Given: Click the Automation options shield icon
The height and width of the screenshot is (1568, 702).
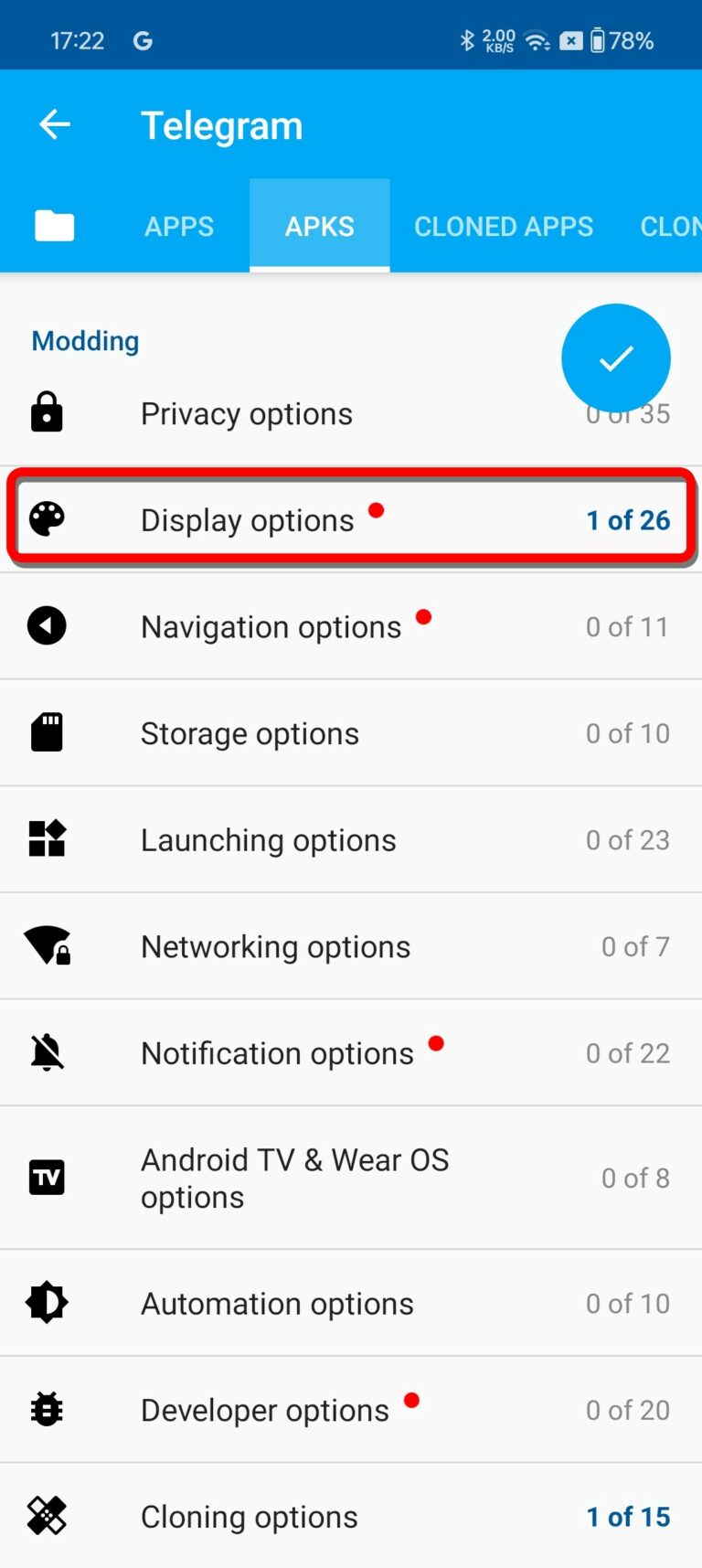Looking at the screenshot, I should pos(47,1302).
